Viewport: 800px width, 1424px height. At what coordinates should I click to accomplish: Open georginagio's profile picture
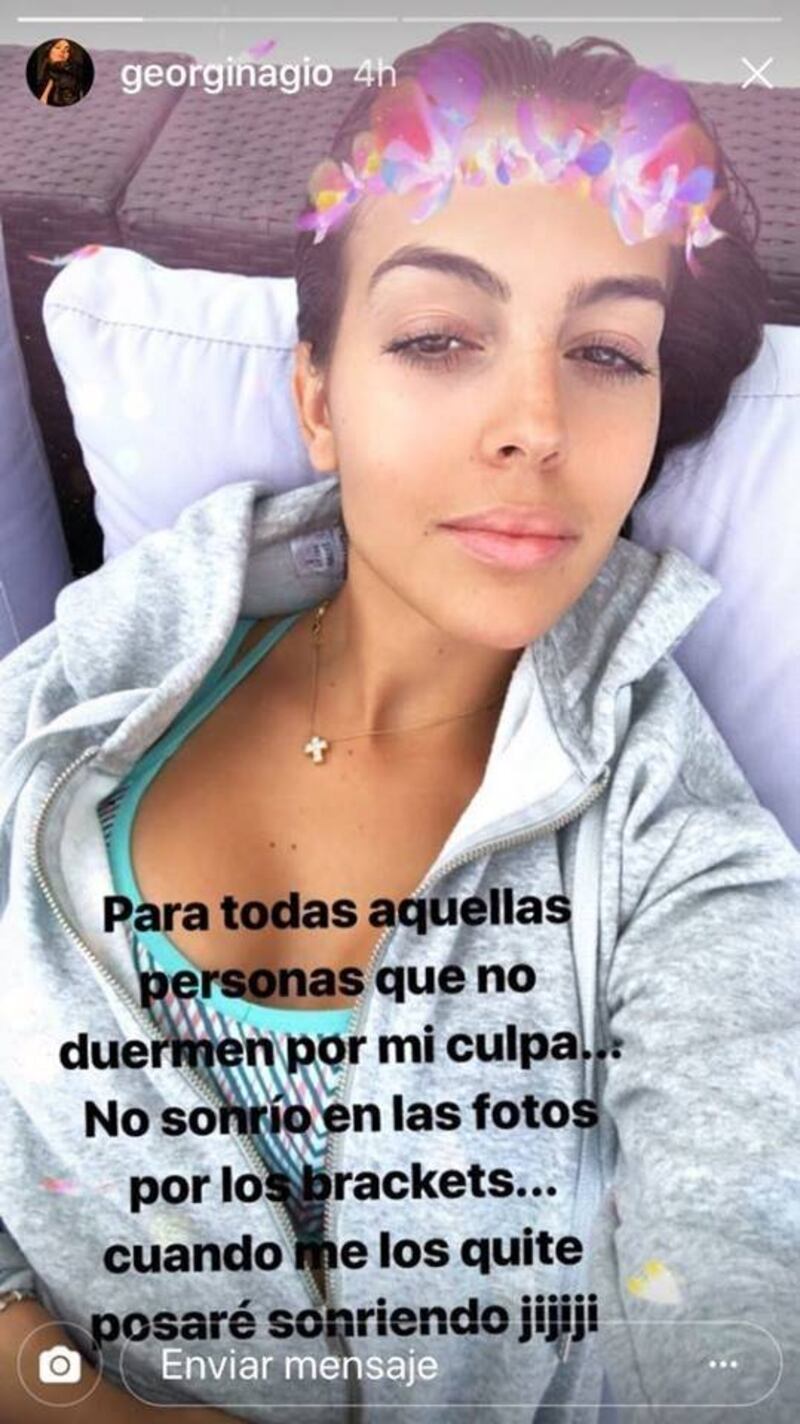pos(60,72)
